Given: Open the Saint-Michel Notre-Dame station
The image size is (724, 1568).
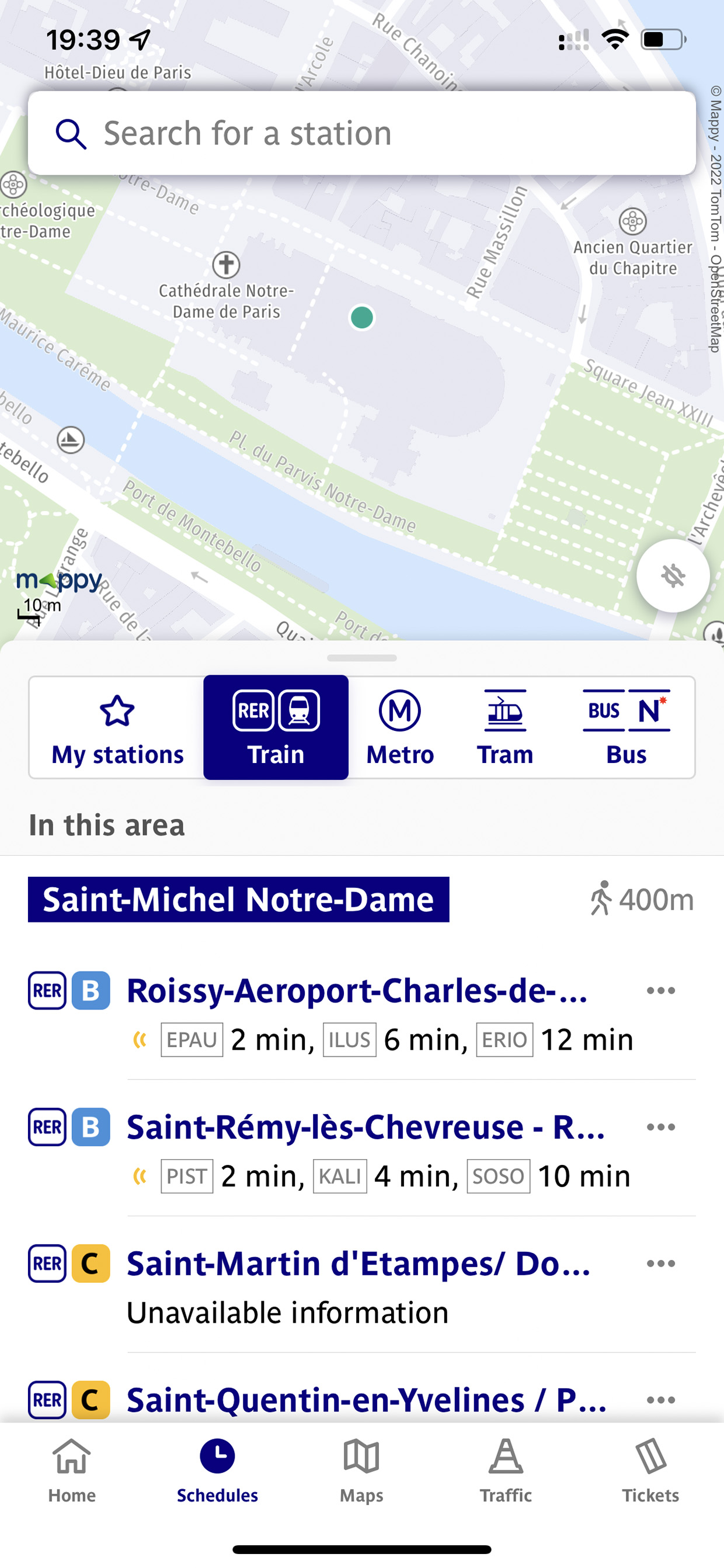Looking at the screenshot, I should (x=238, y=900).
